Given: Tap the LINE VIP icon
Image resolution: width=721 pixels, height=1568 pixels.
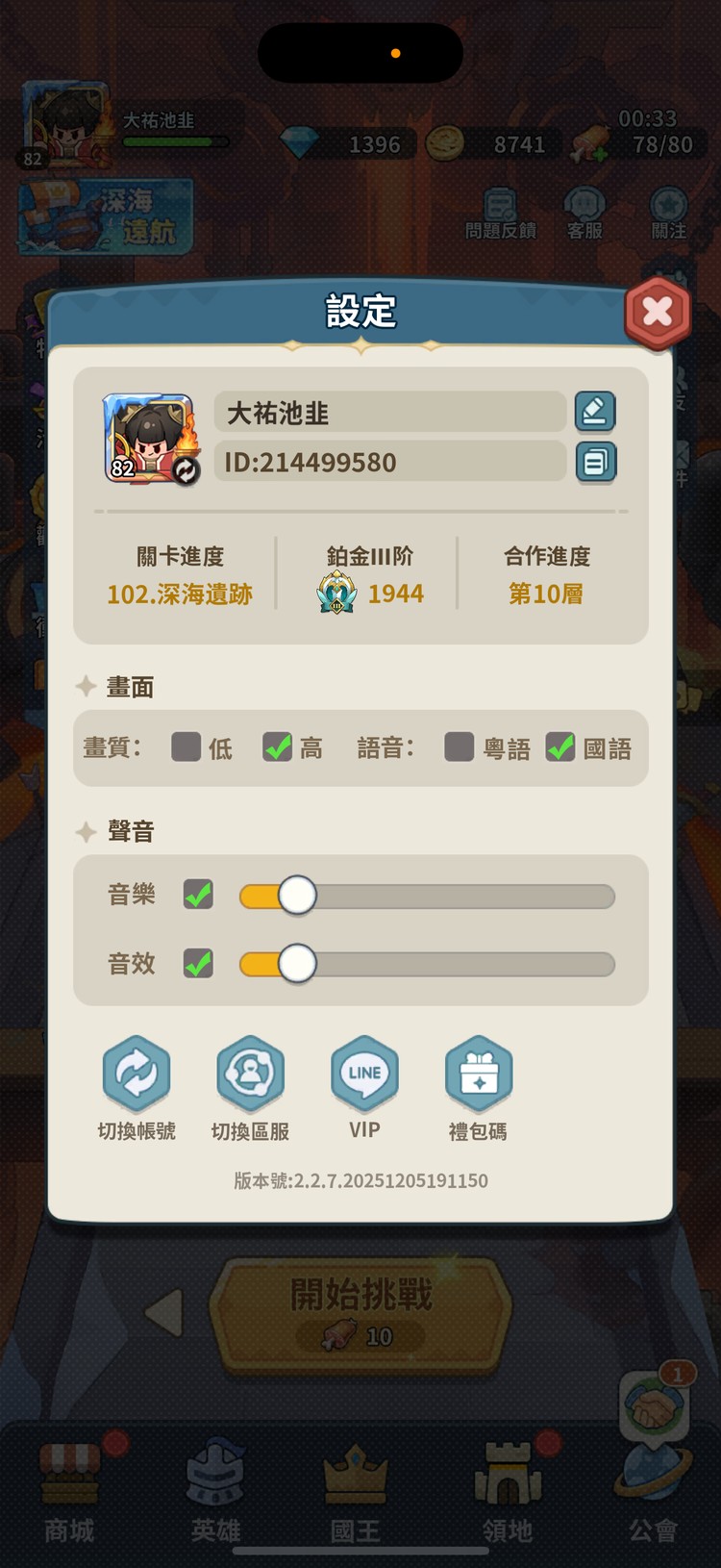Looking at the screenshot, I should point(364,1075).
